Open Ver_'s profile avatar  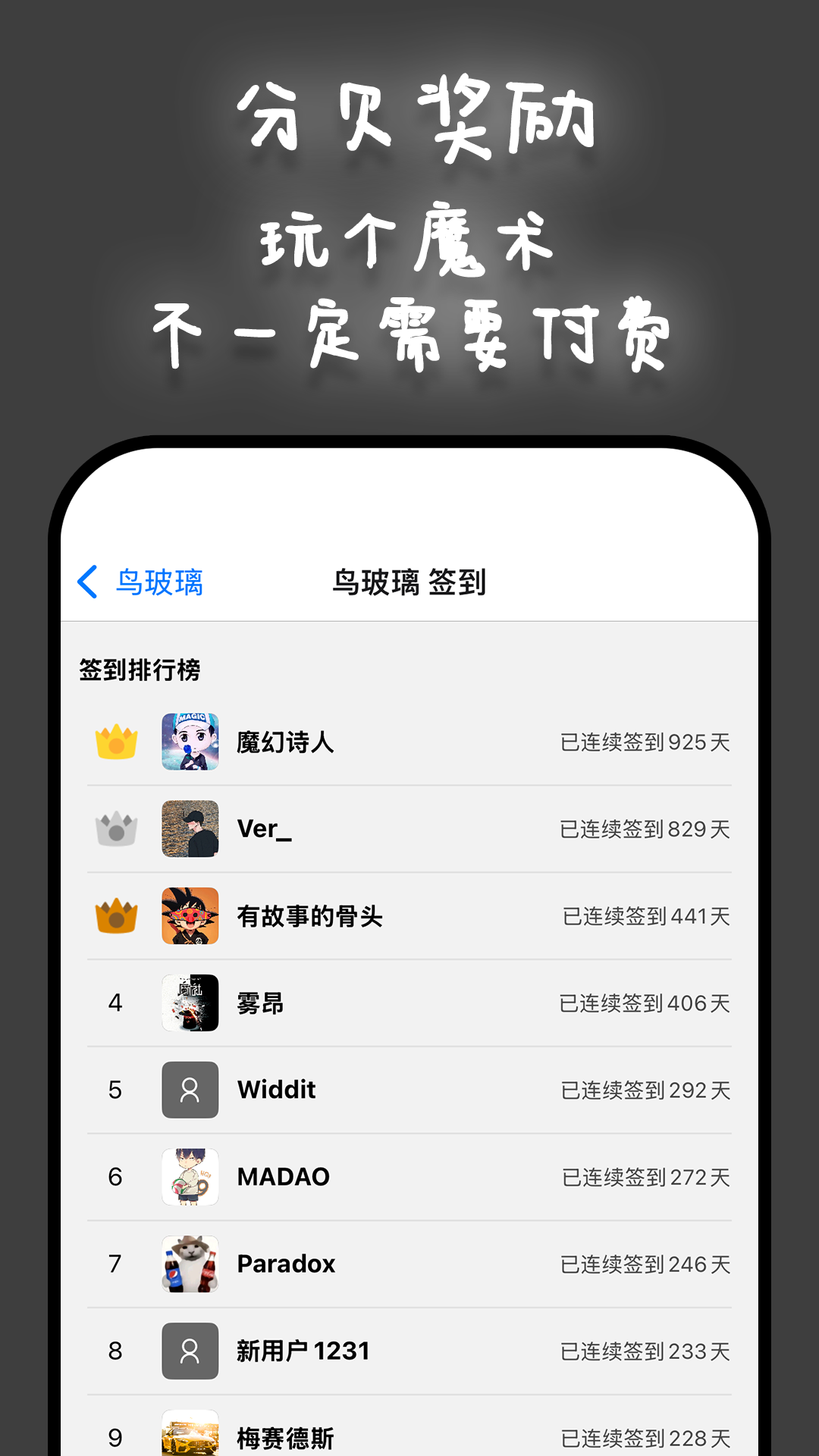[x=190, y=829]
